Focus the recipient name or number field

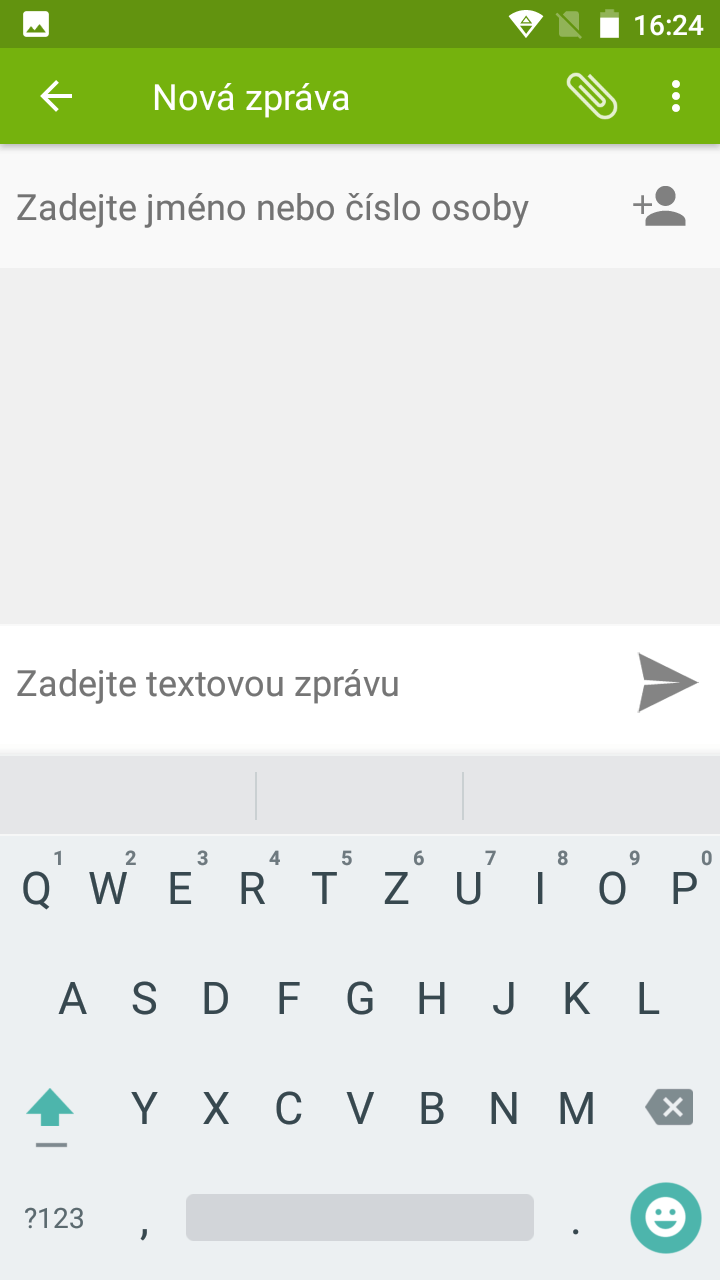310,208
